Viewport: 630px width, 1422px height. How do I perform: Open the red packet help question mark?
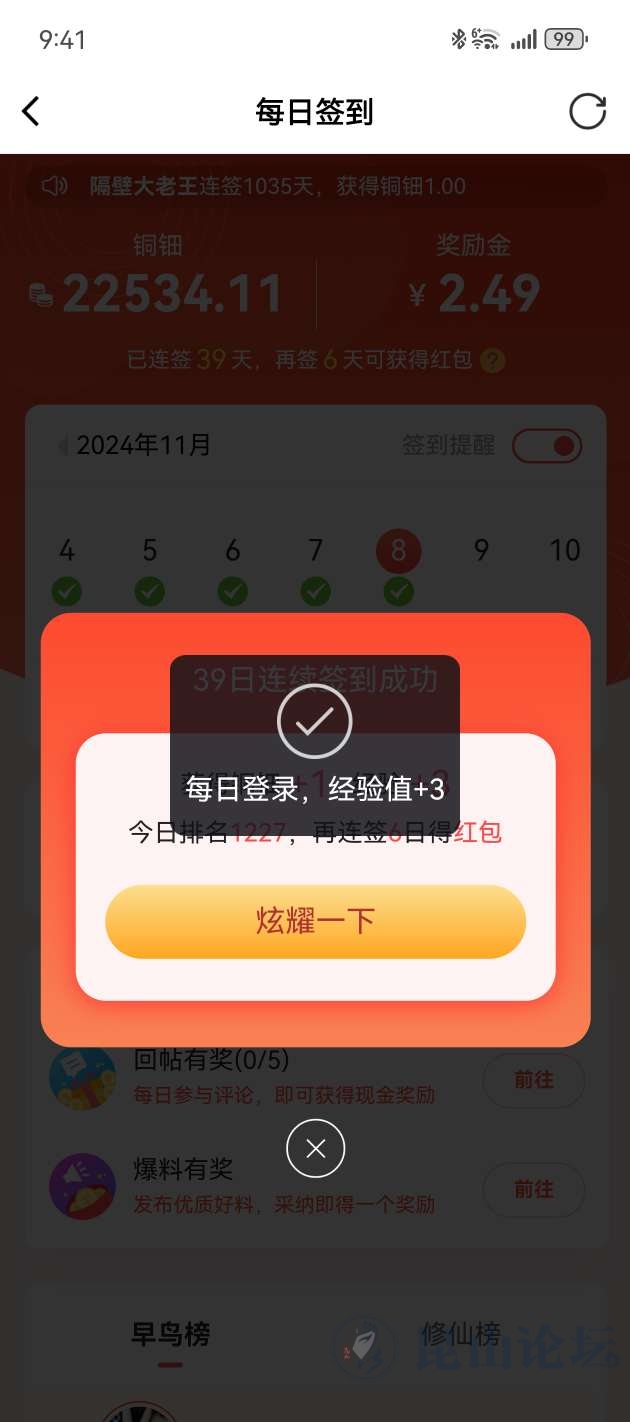tap(492, 360)
